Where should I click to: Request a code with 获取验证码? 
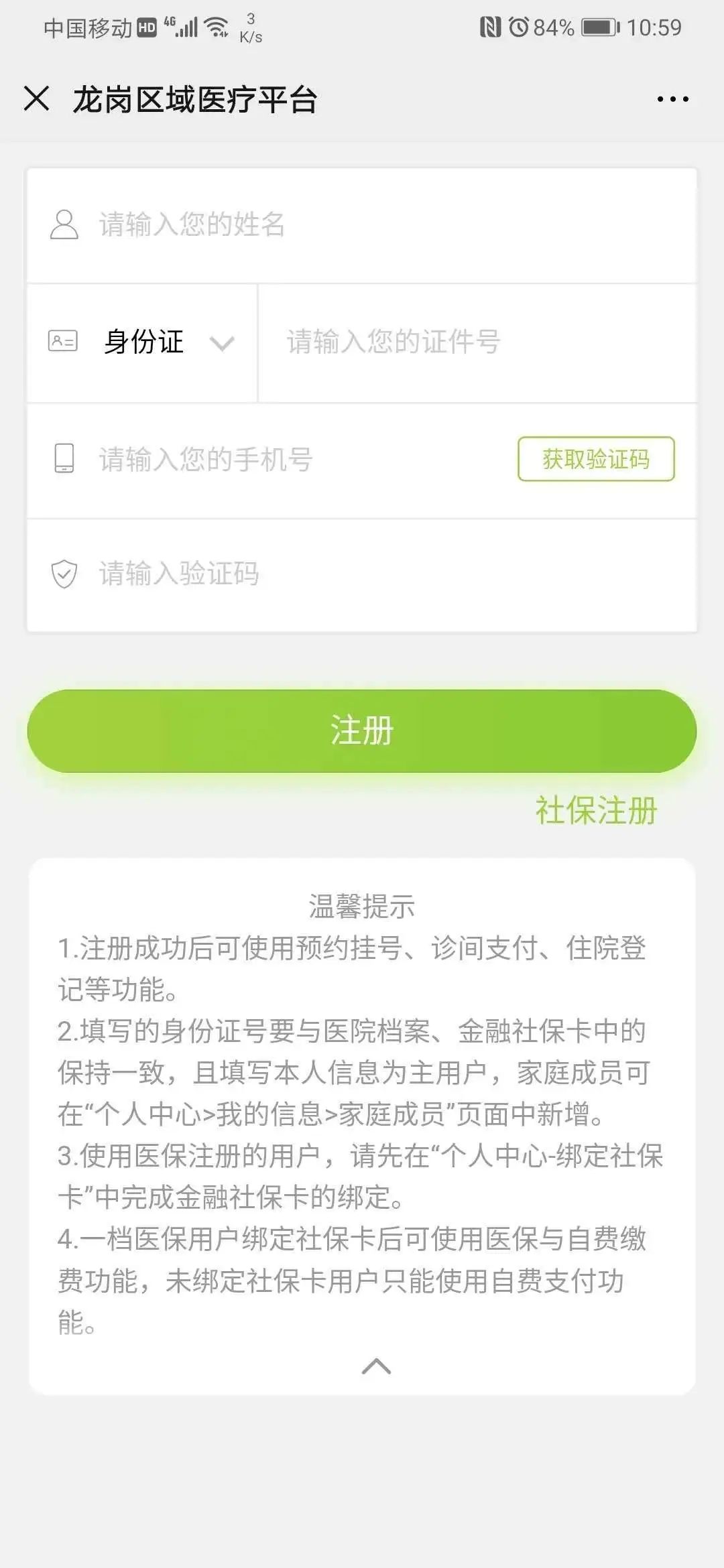pyautogui.click(x=596, y=459)
